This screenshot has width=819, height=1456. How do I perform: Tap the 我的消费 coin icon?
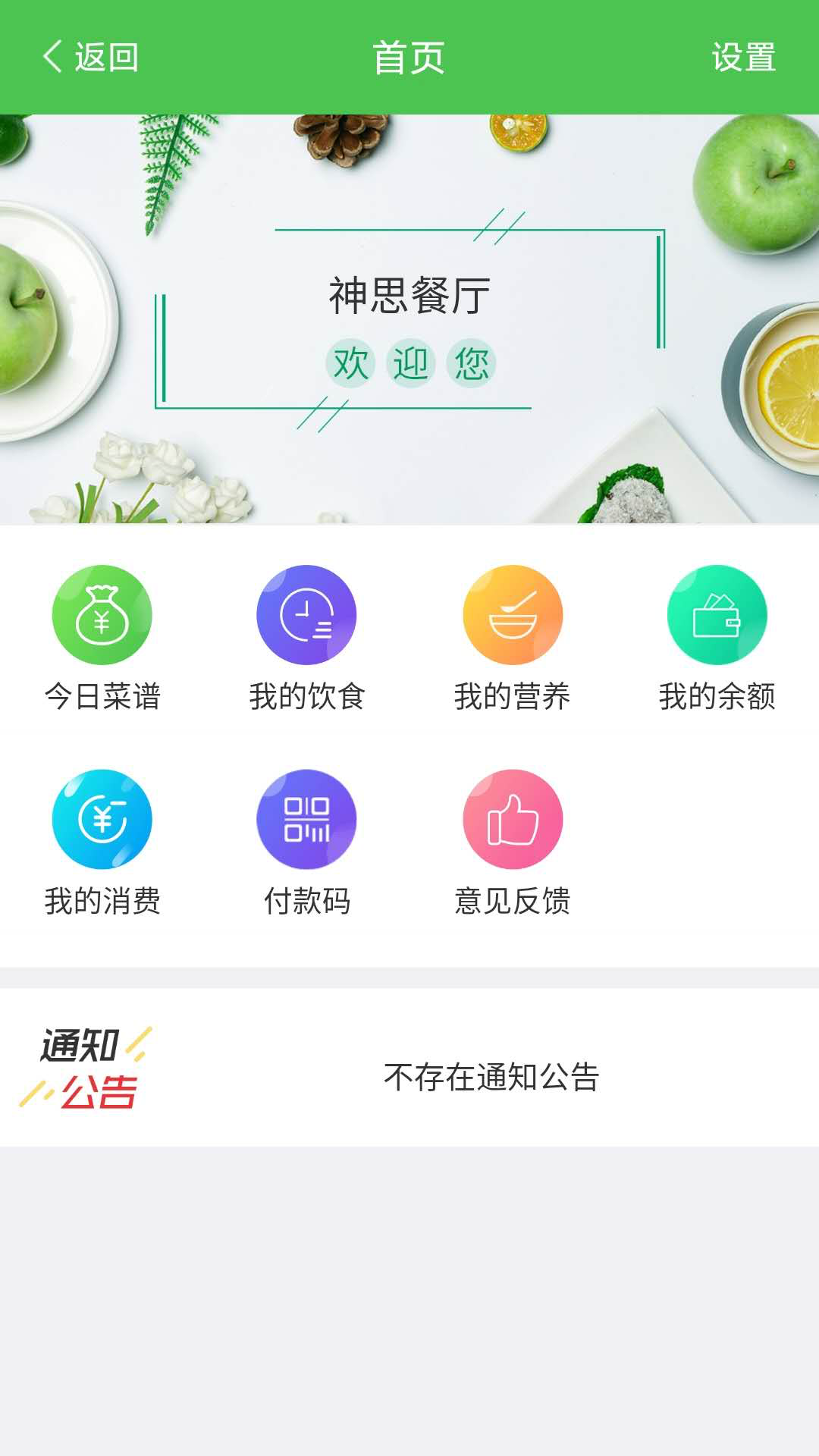pos(101,821)
